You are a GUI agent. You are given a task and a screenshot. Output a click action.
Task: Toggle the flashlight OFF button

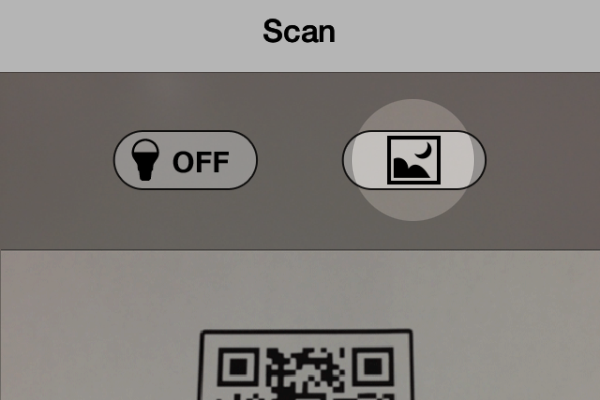tap(185, 160)
